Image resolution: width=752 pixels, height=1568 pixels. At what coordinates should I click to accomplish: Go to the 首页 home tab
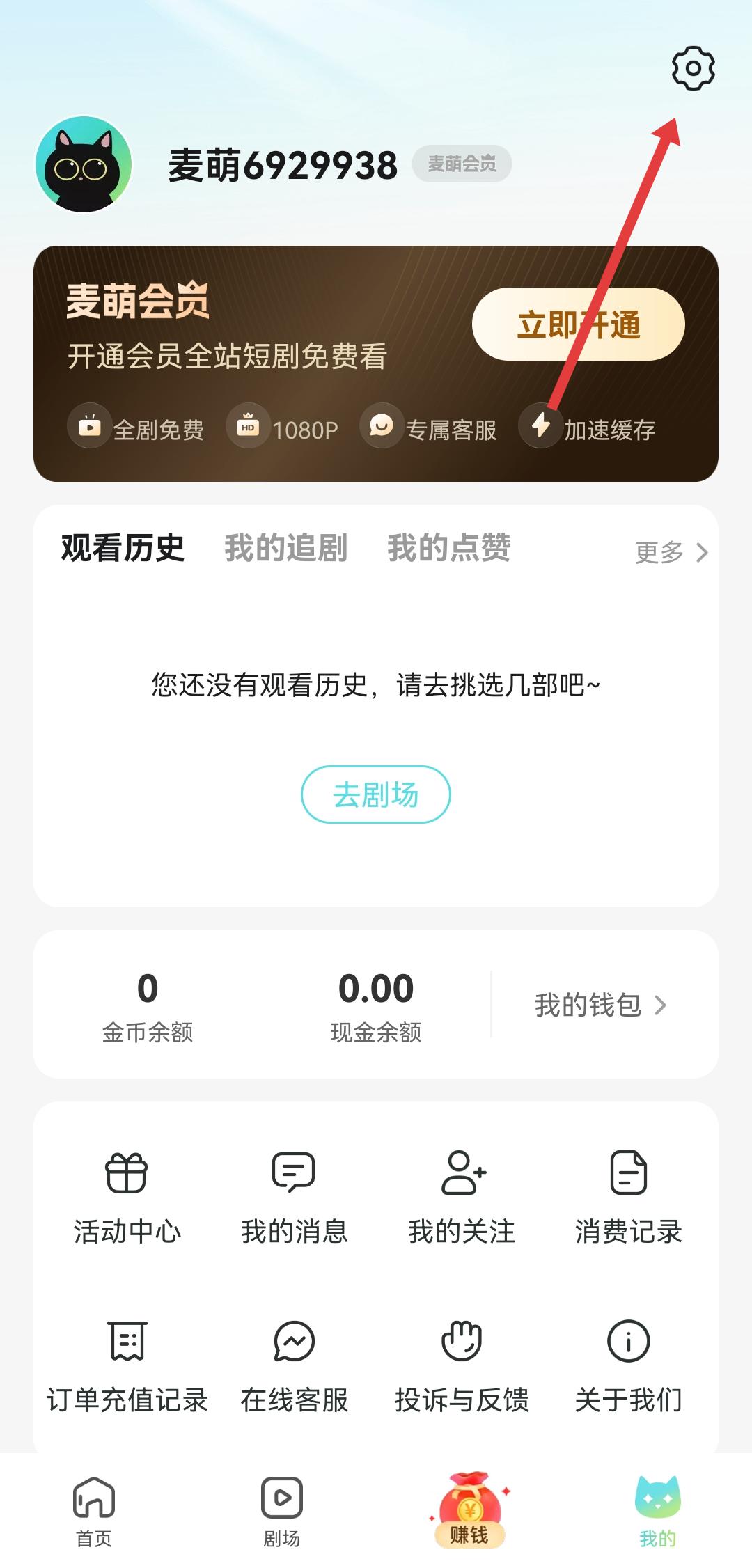94,1511
